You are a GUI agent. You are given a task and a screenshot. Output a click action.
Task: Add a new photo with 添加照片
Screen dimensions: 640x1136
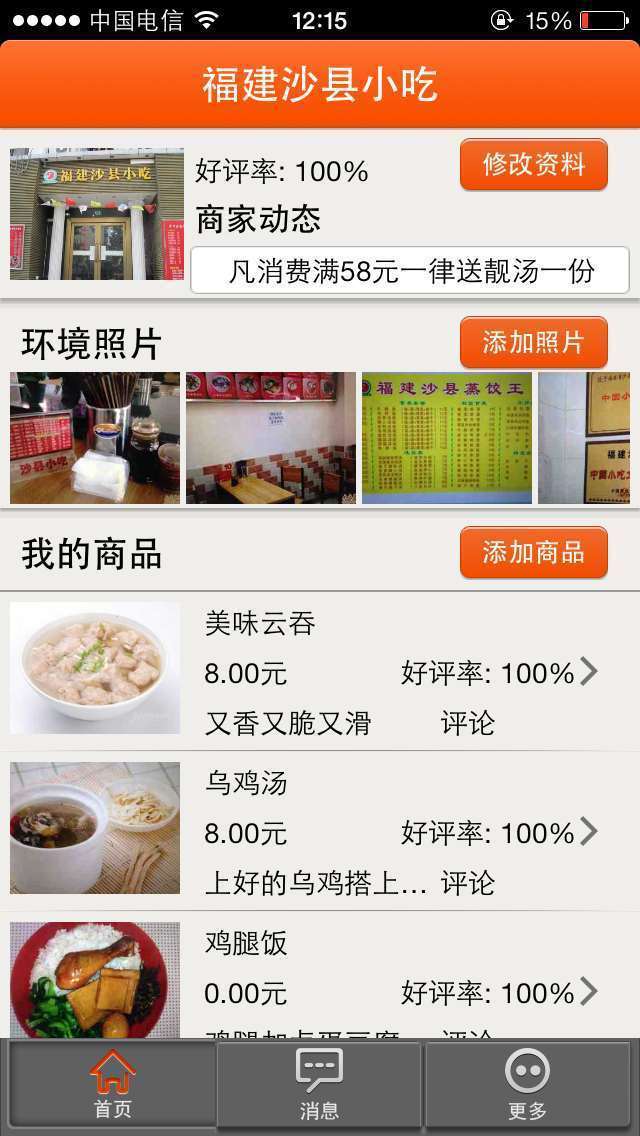(x=533, y=343)
